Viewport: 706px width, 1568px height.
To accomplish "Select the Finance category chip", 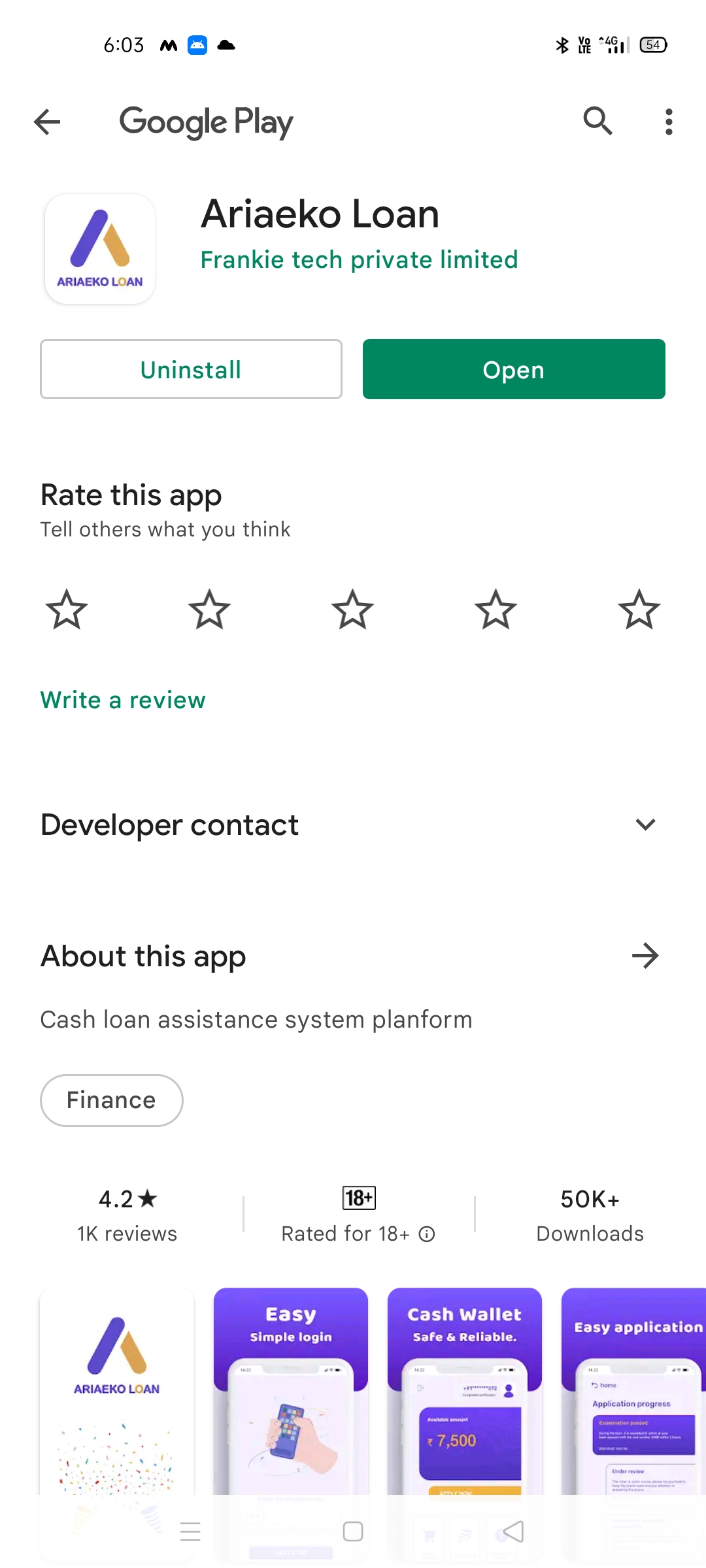I will point(112,1100).
